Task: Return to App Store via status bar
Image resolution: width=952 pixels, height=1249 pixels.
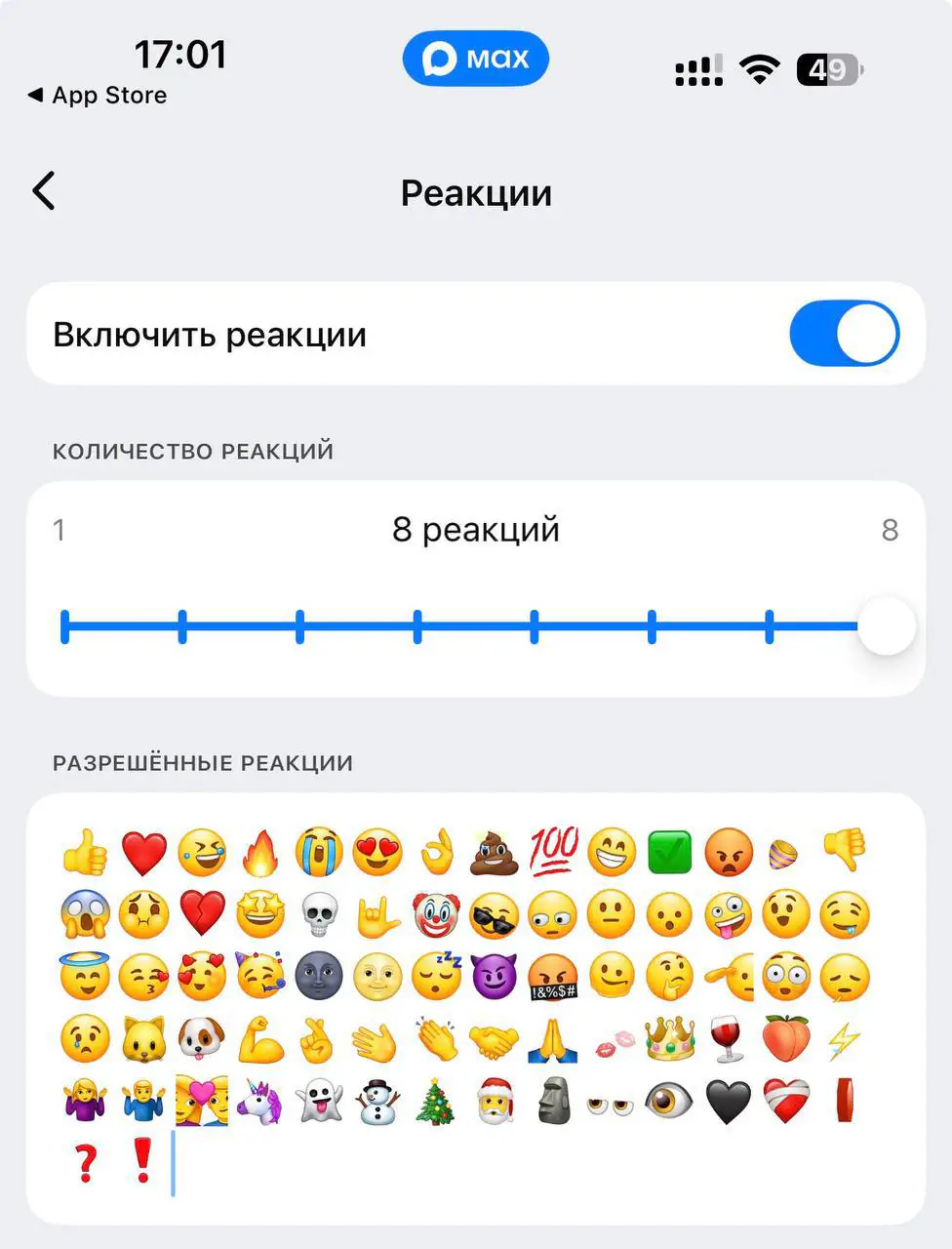Action: [98, 96]
